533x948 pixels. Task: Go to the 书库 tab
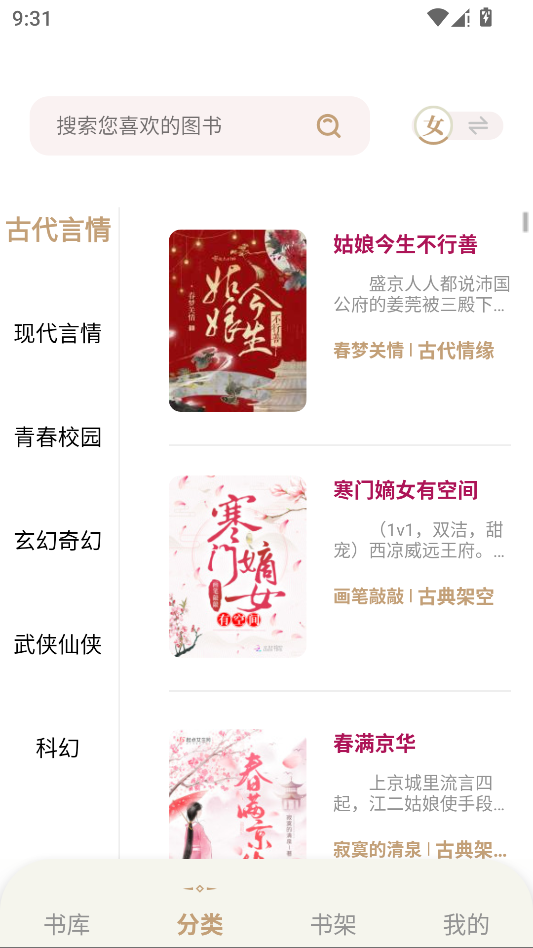(66, 924)
